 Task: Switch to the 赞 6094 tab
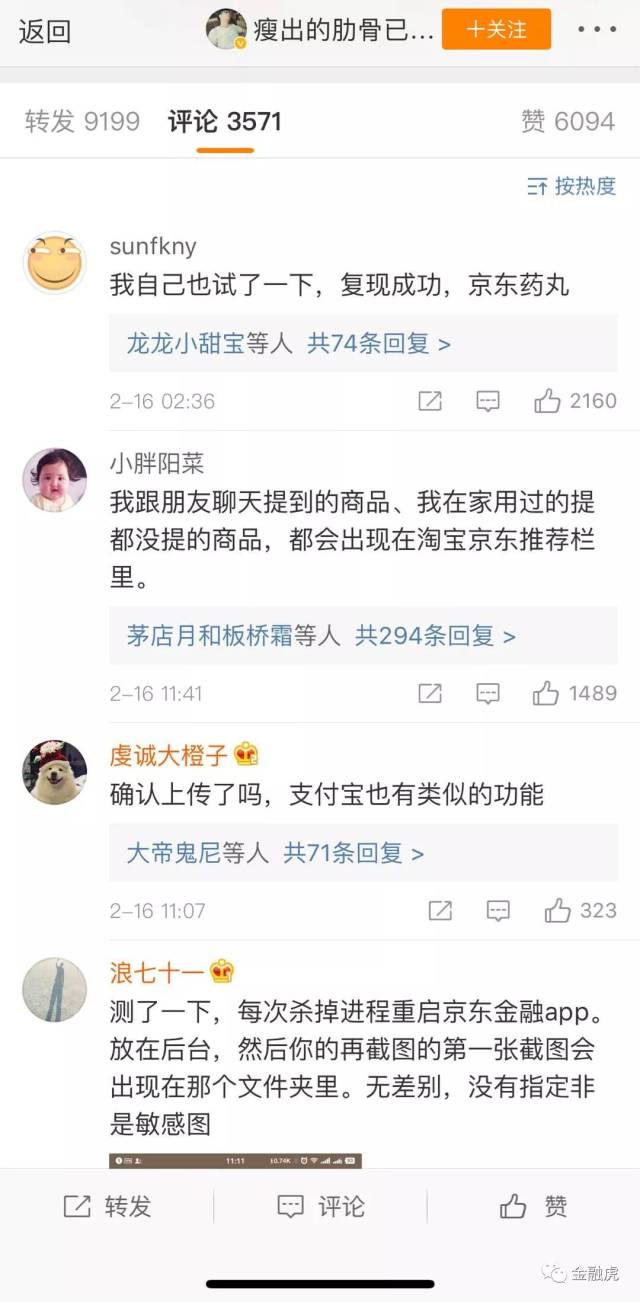click(568, 122)
